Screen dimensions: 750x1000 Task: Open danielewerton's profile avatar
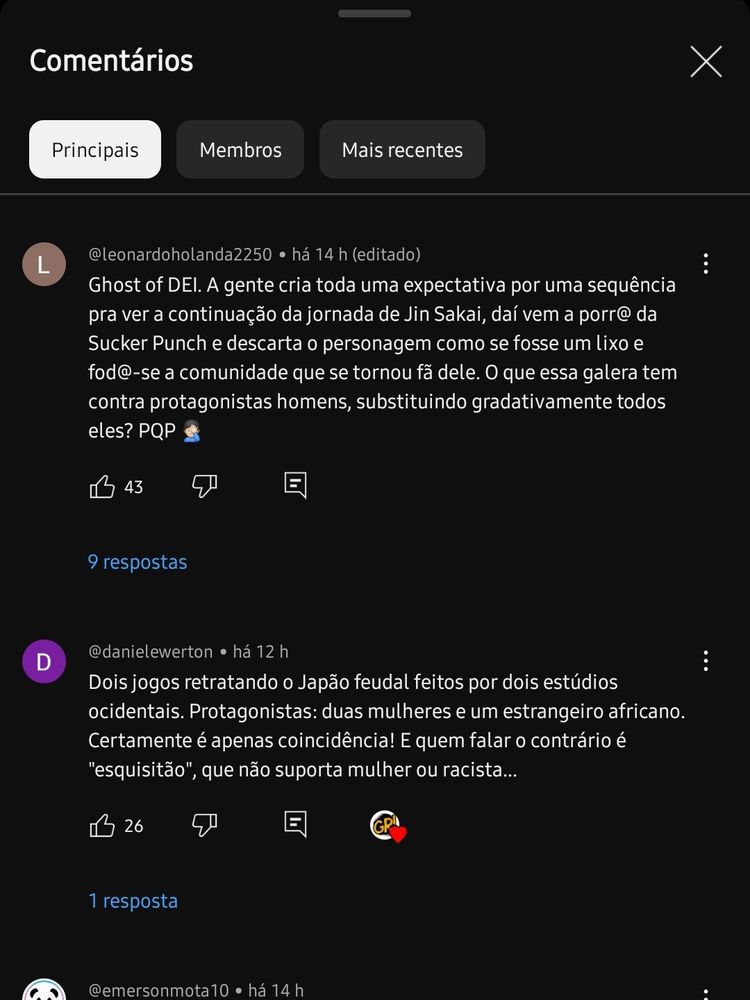tap(44, 662)
